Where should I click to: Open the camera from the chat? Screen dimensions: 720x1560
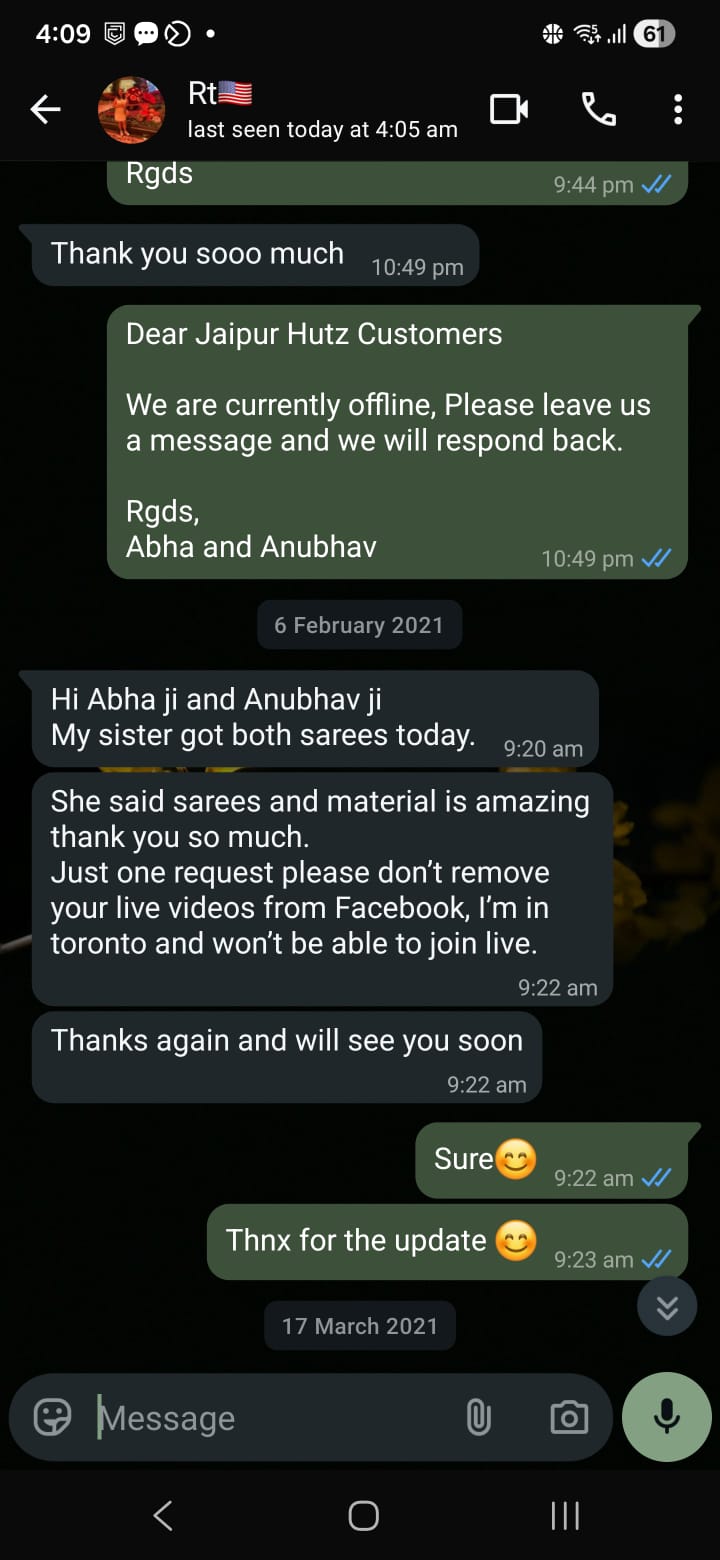pyautogui.click(x=569, y=1417)
